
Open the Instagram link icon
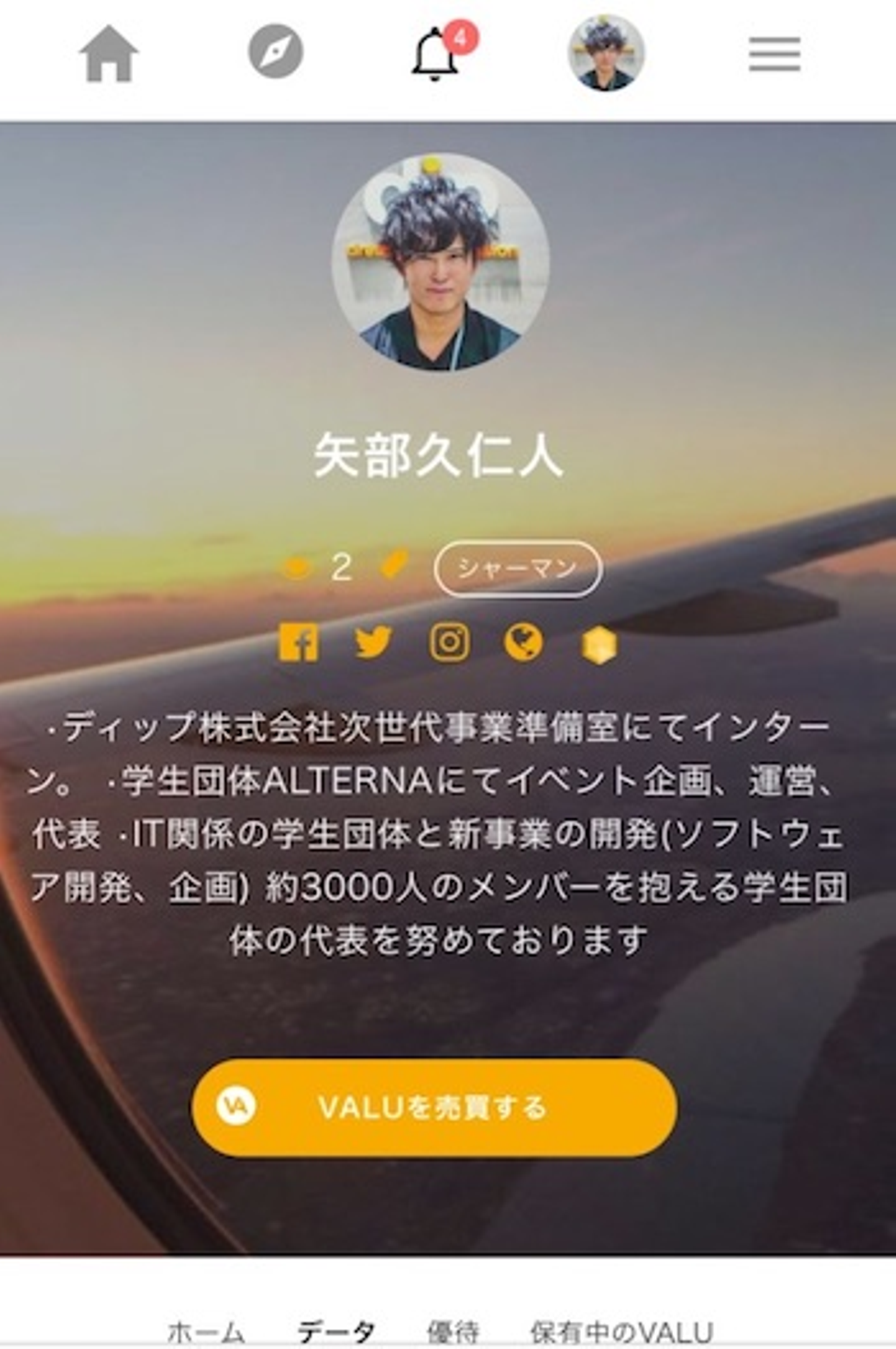point(449,642)
